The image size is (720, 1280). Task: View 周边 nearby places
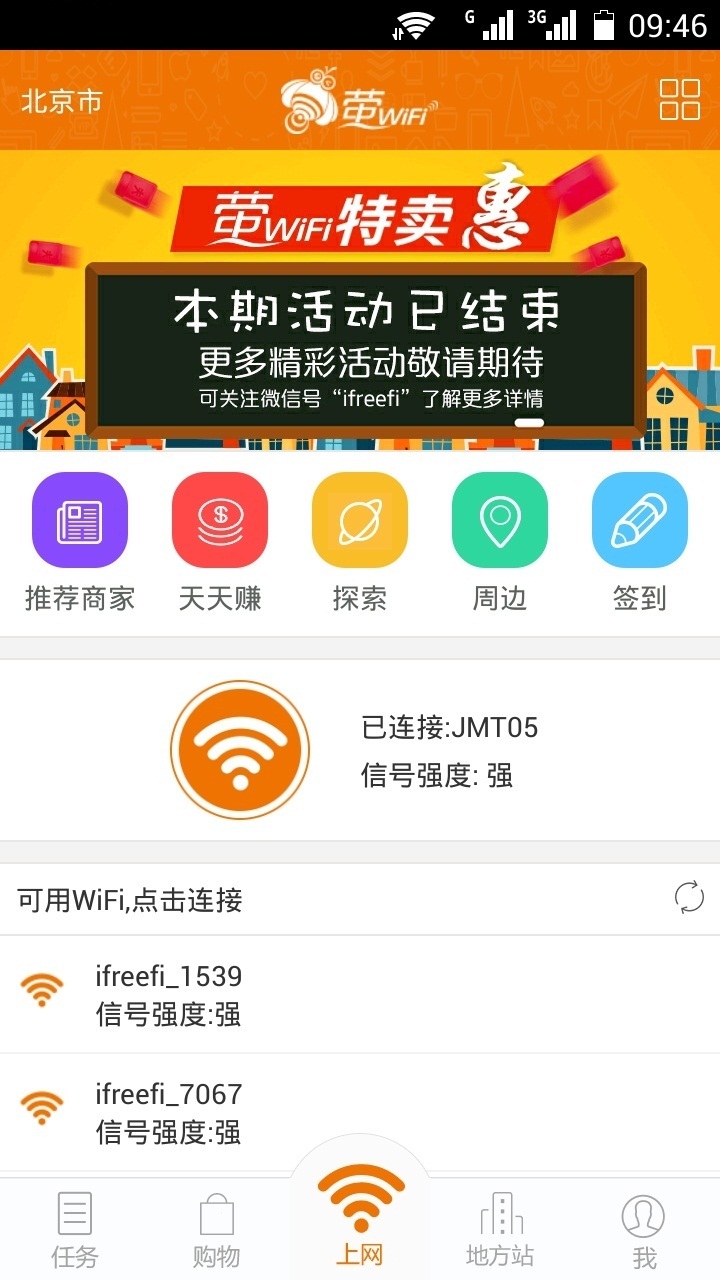pos(500,540)
